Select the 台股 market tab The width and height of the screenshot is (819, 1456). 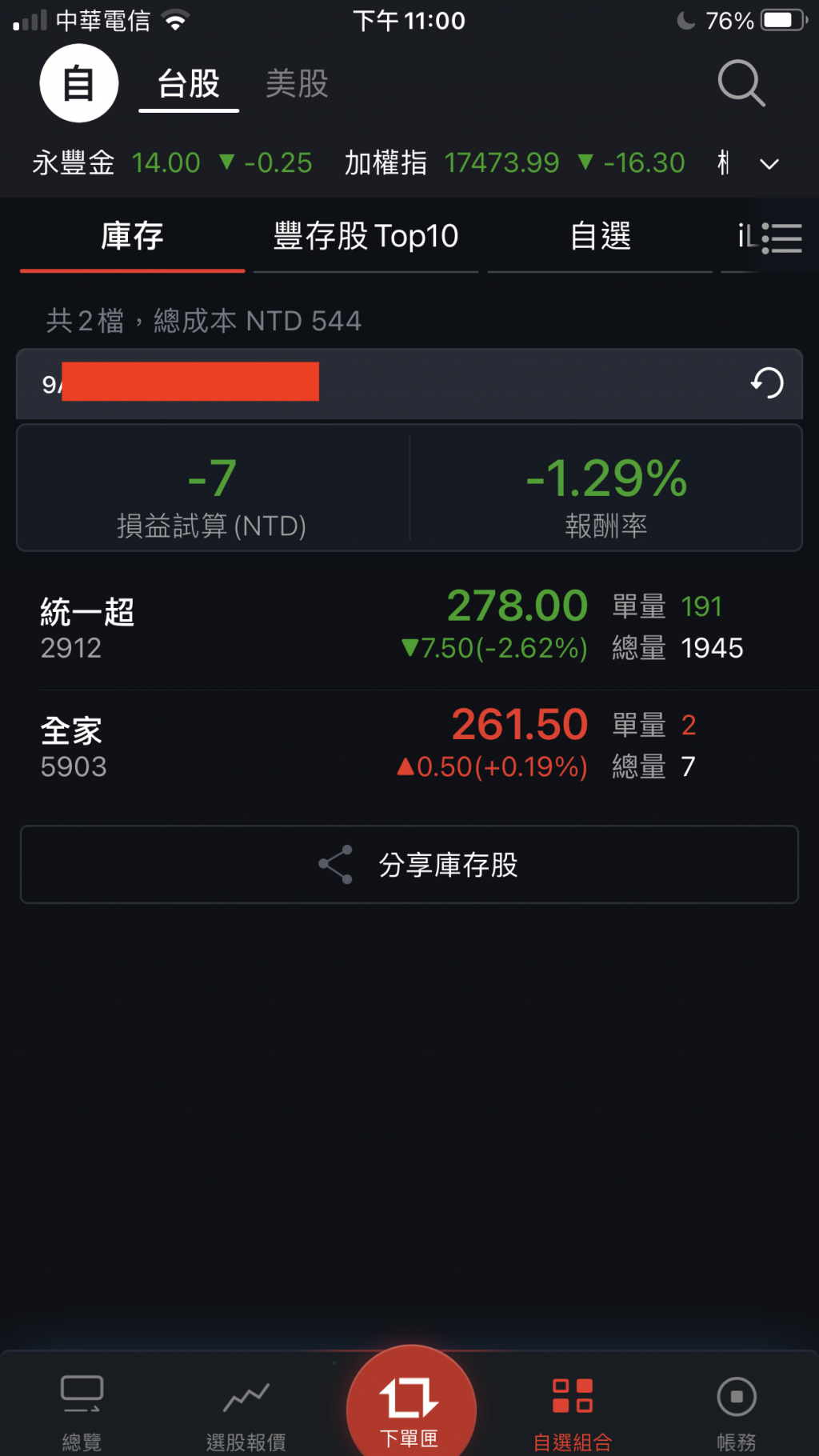pos(189,83)
